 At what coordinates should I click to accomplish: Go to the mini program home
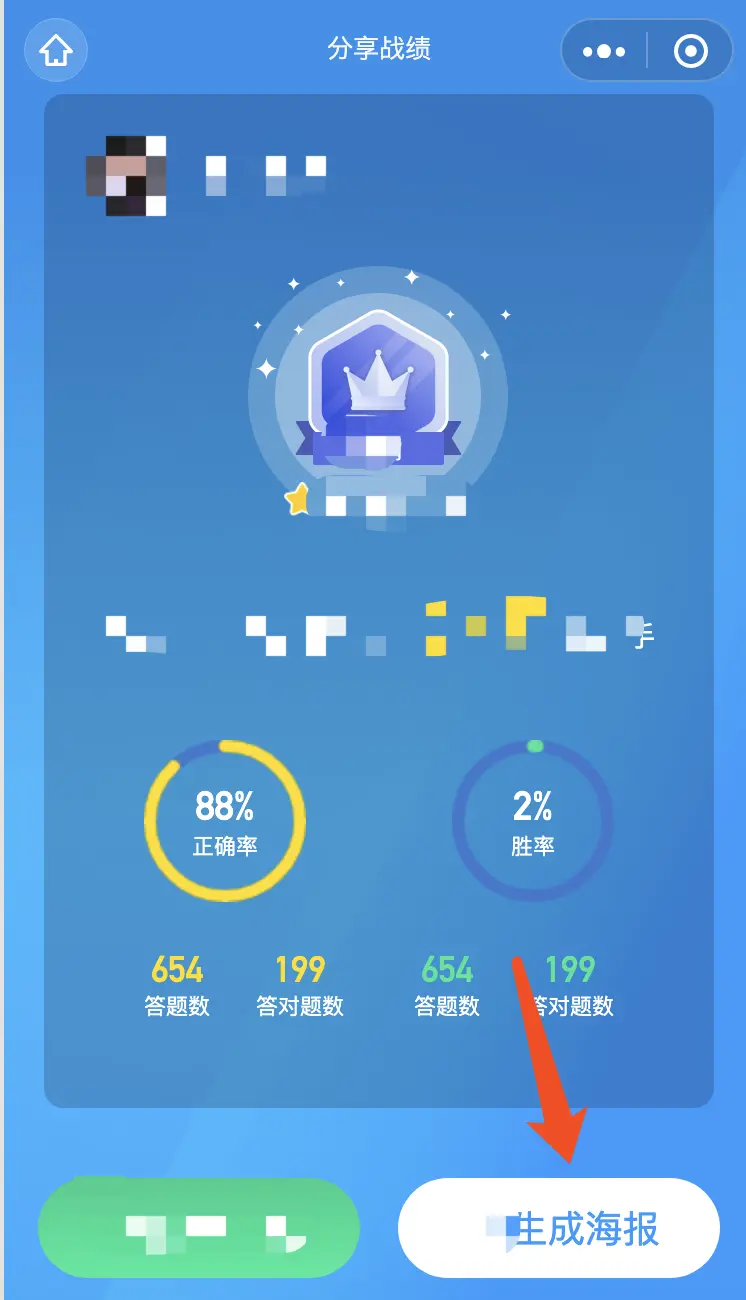(x=56, y=50)
